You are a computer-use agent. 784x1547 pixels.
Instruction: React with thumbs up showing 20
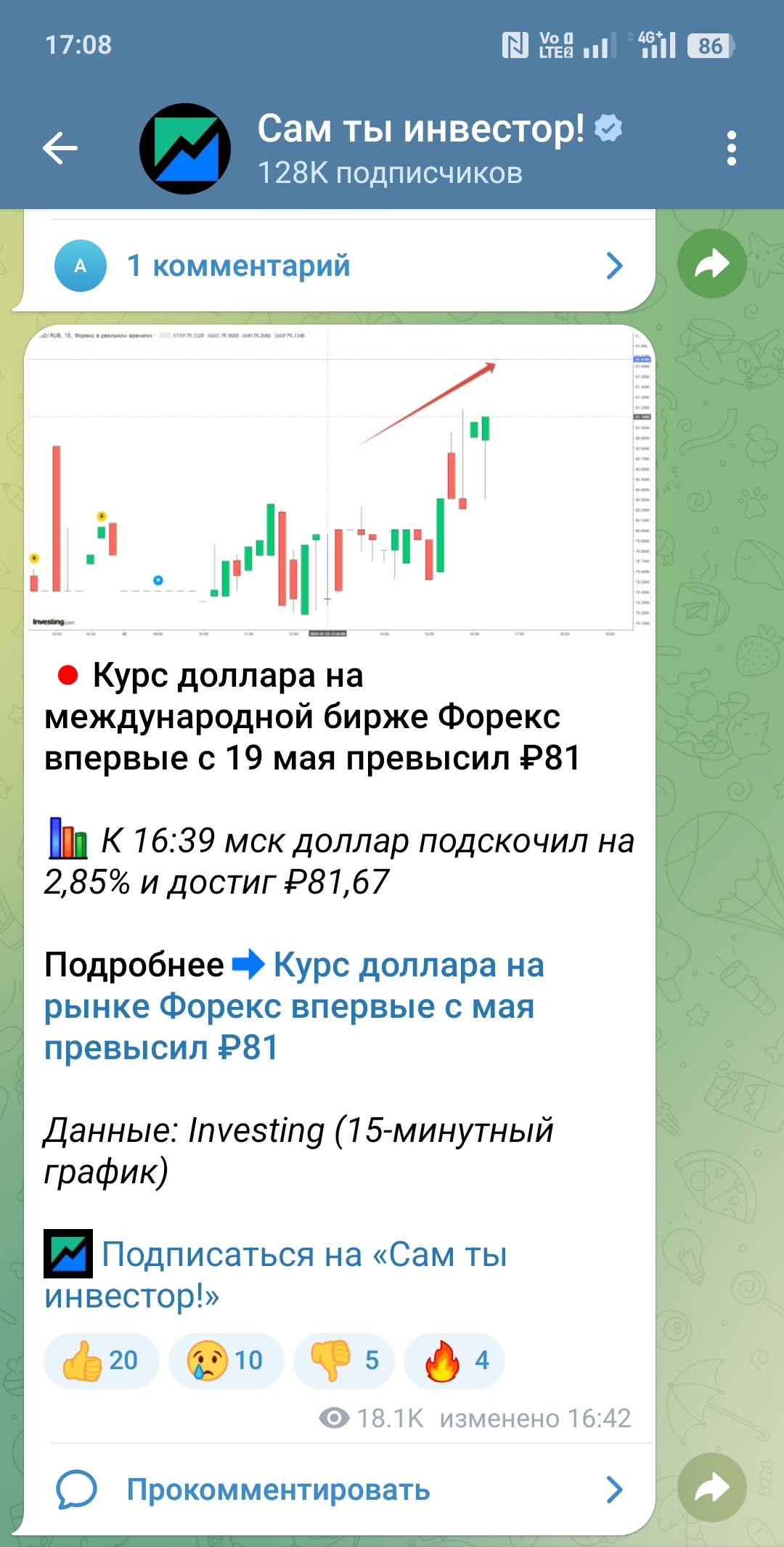pyautogui.click(x=101, y=1360)
